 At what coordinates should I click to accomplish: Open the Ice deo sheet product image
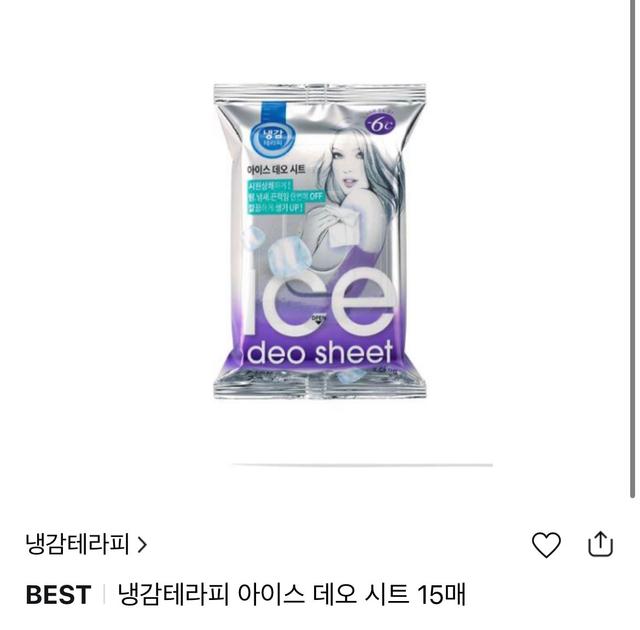click(319, 242)
